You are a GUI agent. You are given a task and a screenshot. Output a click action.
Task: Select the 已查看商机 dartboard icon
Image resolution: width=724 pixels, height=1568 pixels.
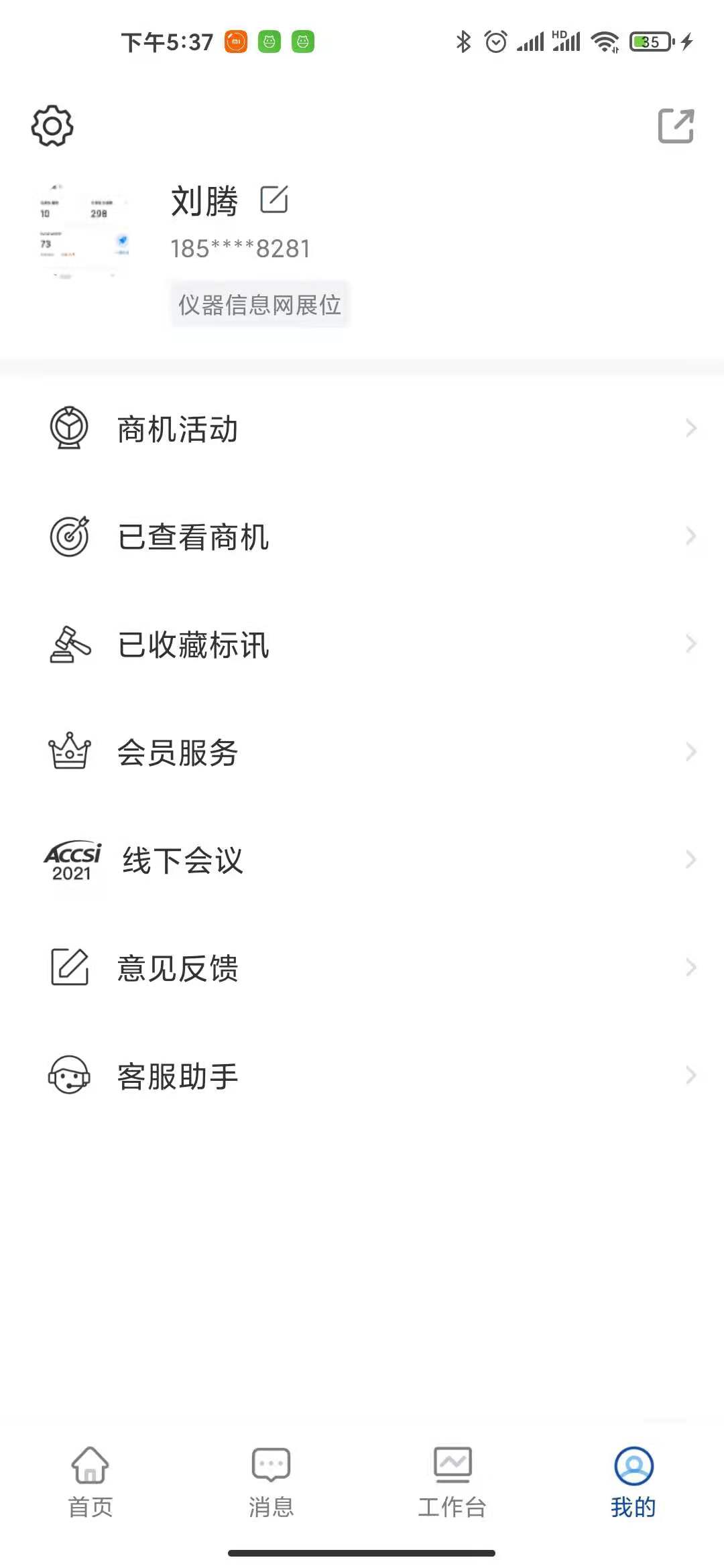(68, 536)
